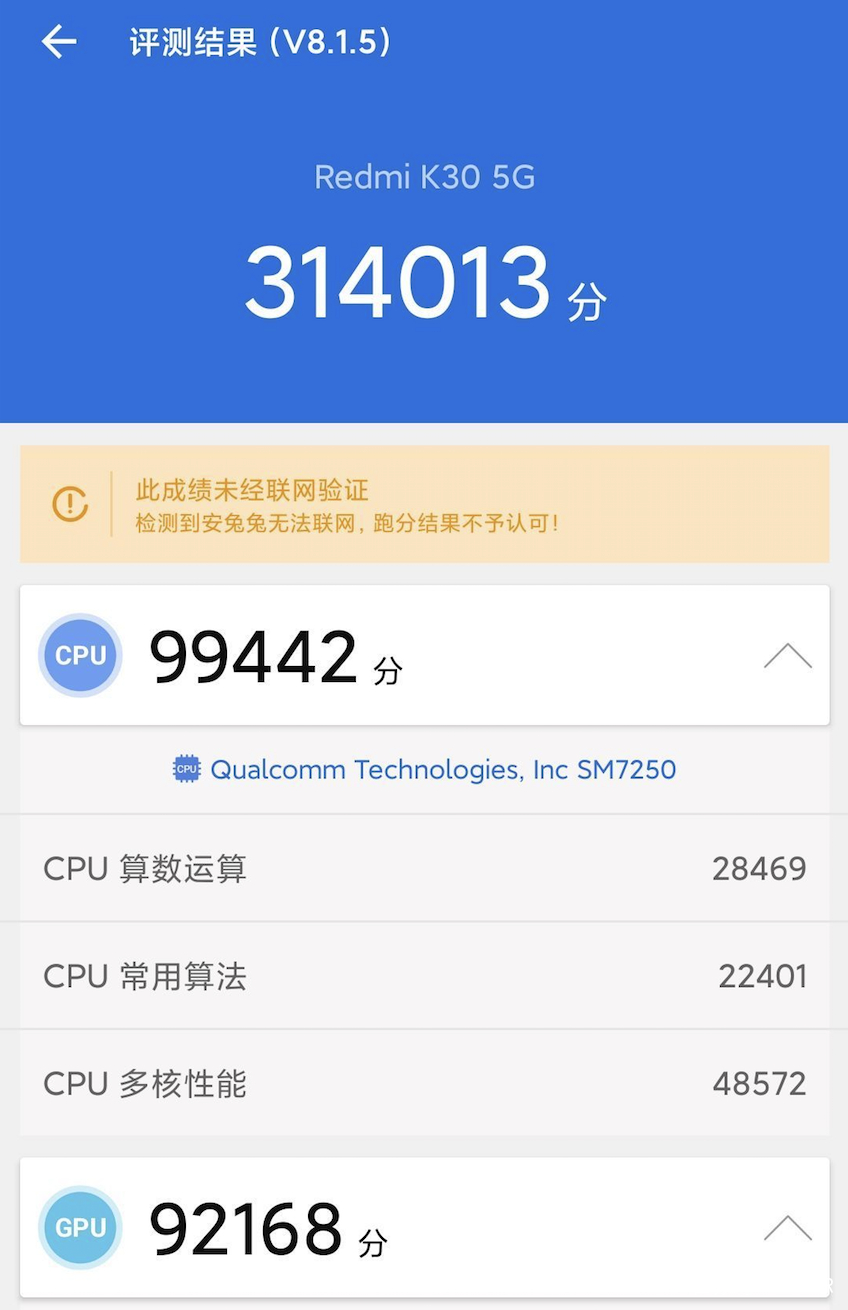Select the CPU 算数运算 row
The image size is (848, 1310).
pyautogui.click(x=424, y=868)
